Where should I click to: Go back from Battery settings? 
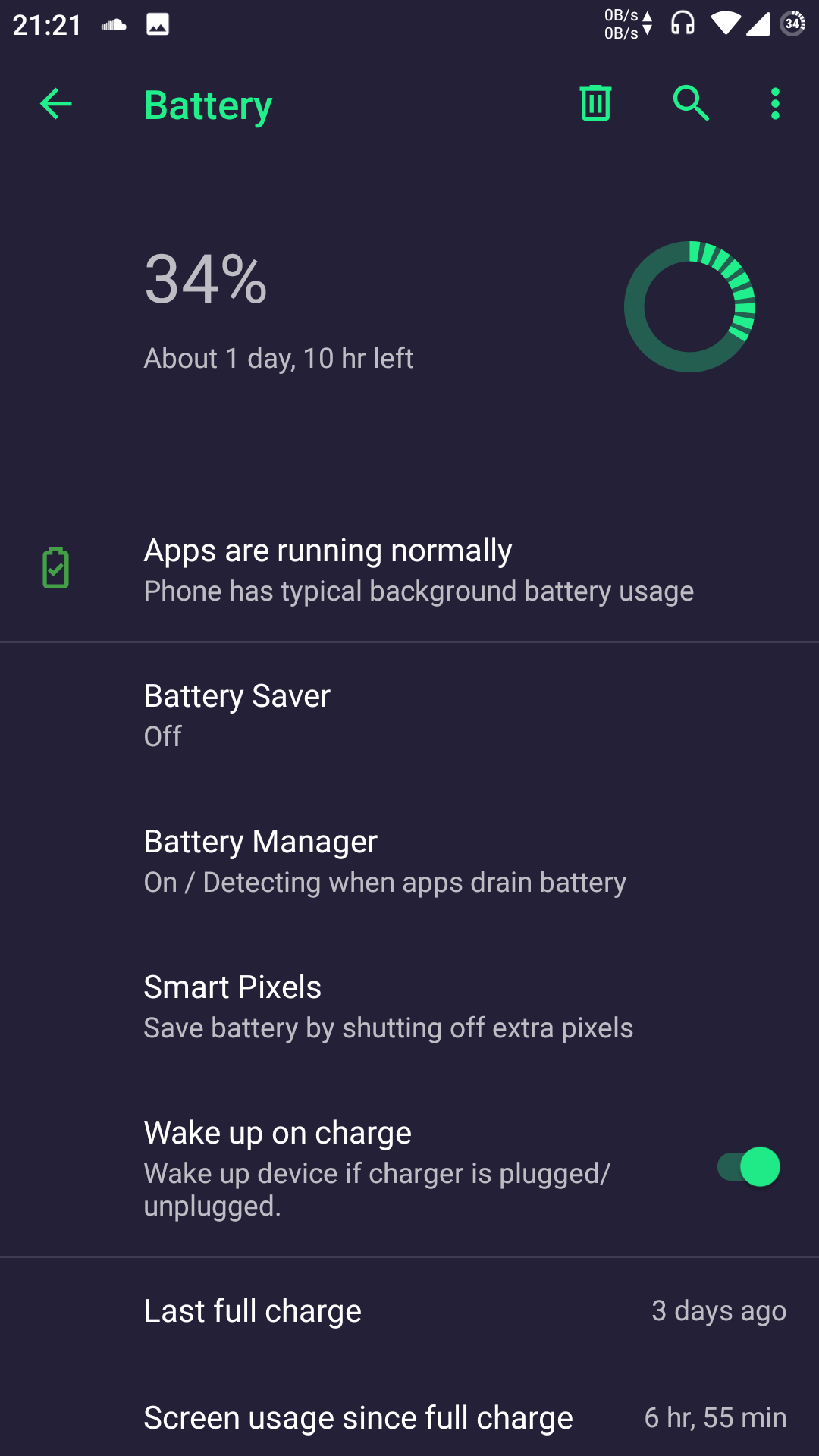(x=56, y=104)
